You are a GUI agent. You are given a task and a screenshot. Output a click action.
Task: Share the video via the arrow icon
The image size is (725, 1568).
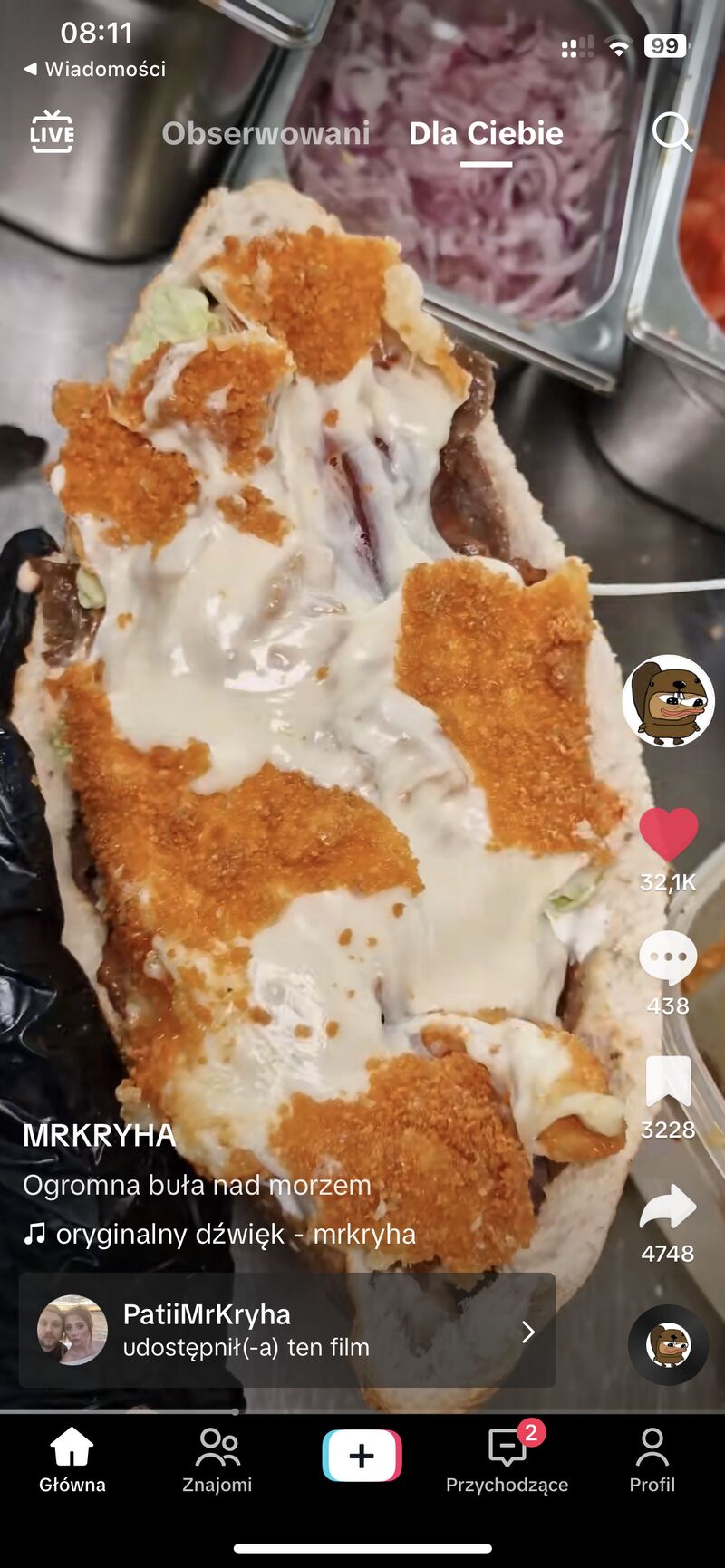coord(668,1206)
